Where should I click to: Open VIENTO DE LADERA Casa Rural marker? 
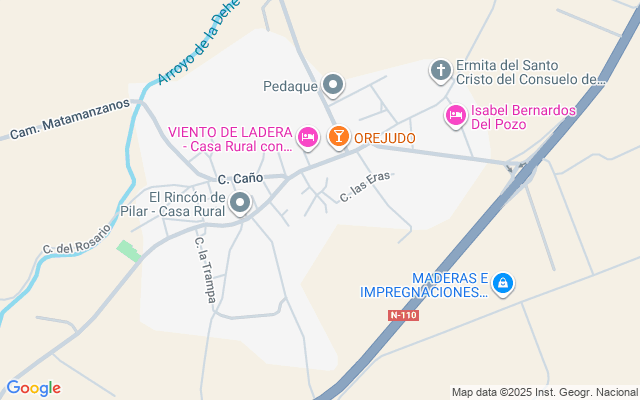pos(308,136)
